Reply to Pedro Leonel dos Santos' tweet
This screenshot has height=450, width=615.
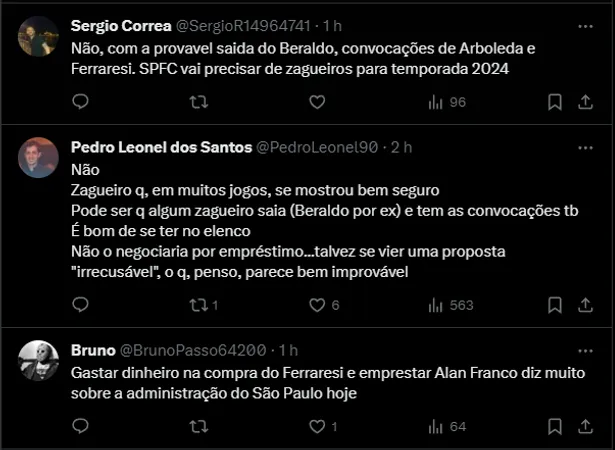point(81,305)
